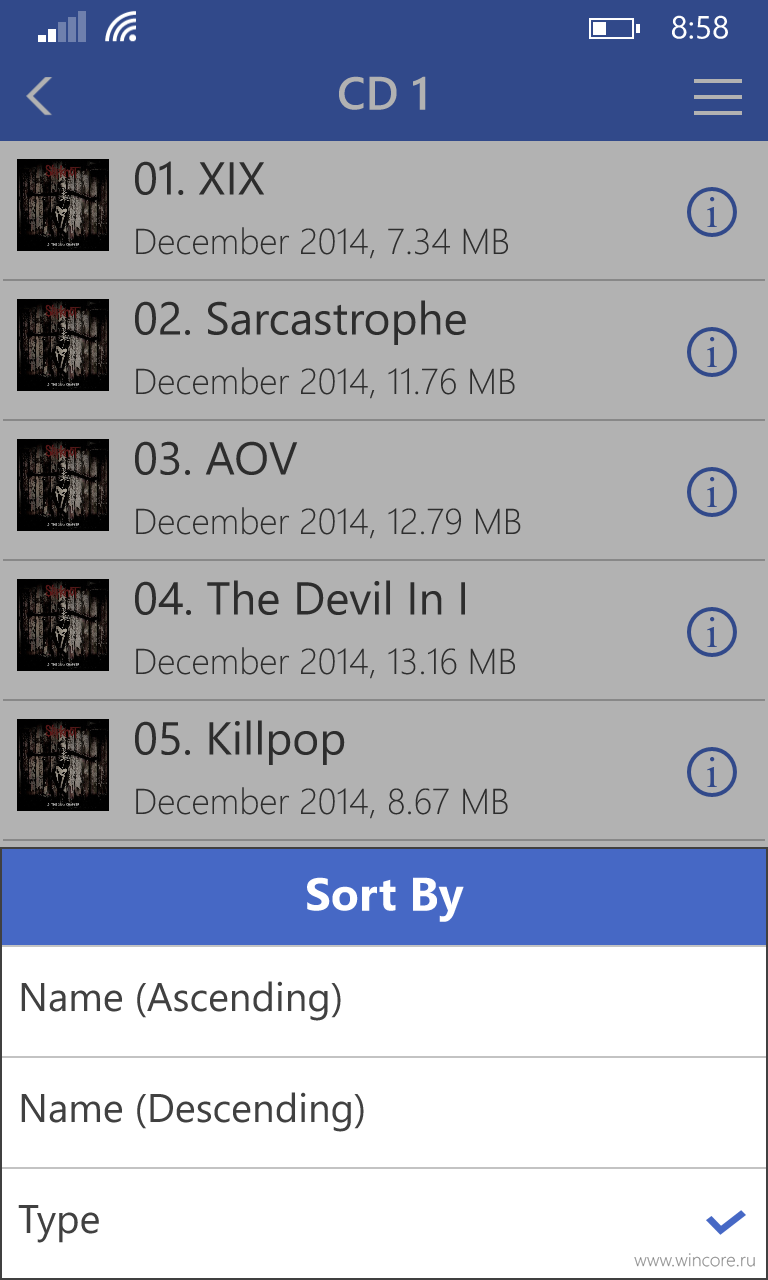Screen dimensions: 768x1280
Task: Show info for 04. The Devil In I
Action: click(x=712, y=632)
